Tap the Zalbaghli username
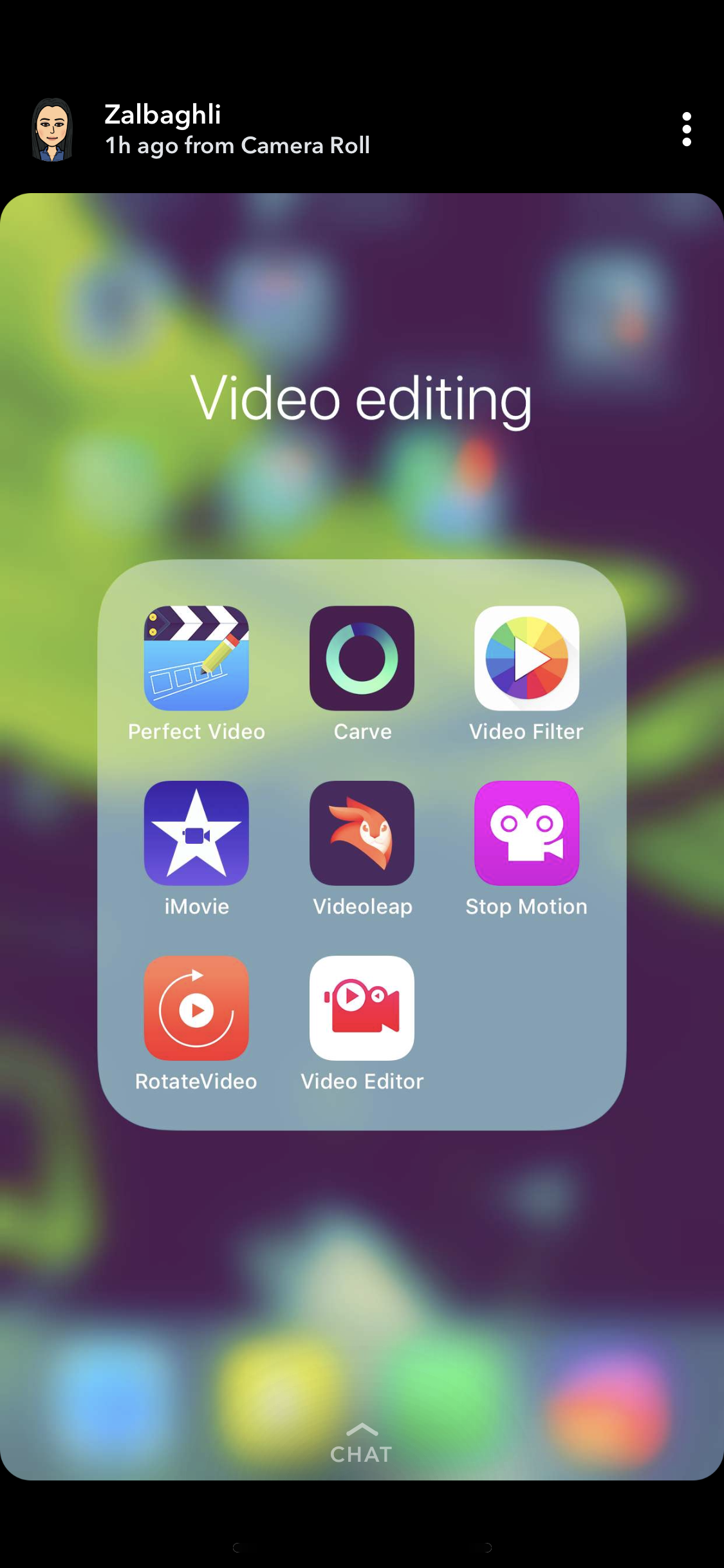The height and width of the screenshot is (1568, 724). click(x=162, y=116)
